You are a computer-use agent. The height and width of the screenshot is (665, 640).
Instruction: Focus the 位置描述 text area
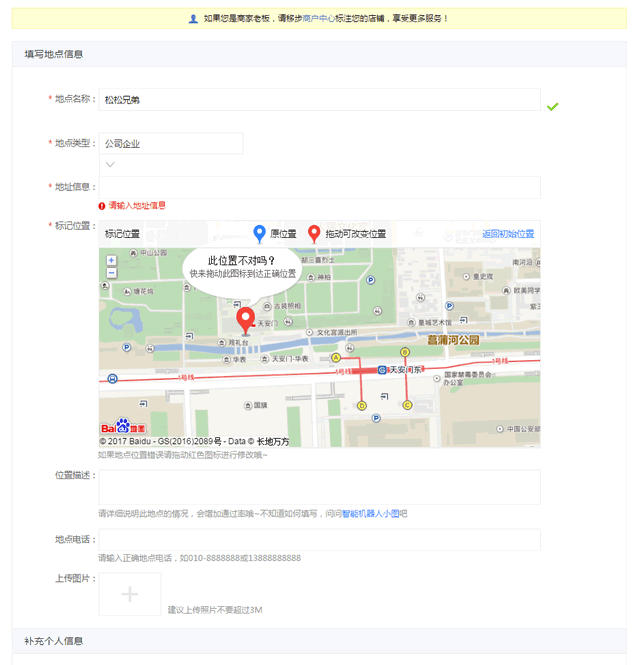318,487
